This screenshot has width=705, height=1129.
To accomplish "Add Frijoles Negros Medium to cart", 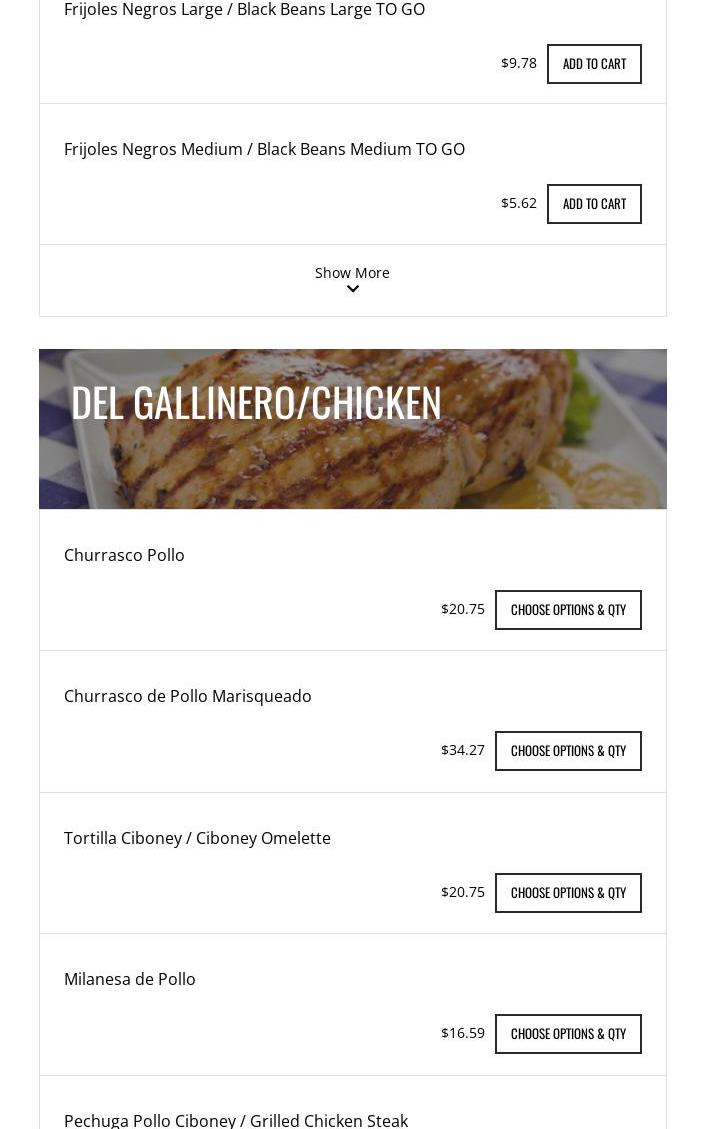I will tap(594, 204).
